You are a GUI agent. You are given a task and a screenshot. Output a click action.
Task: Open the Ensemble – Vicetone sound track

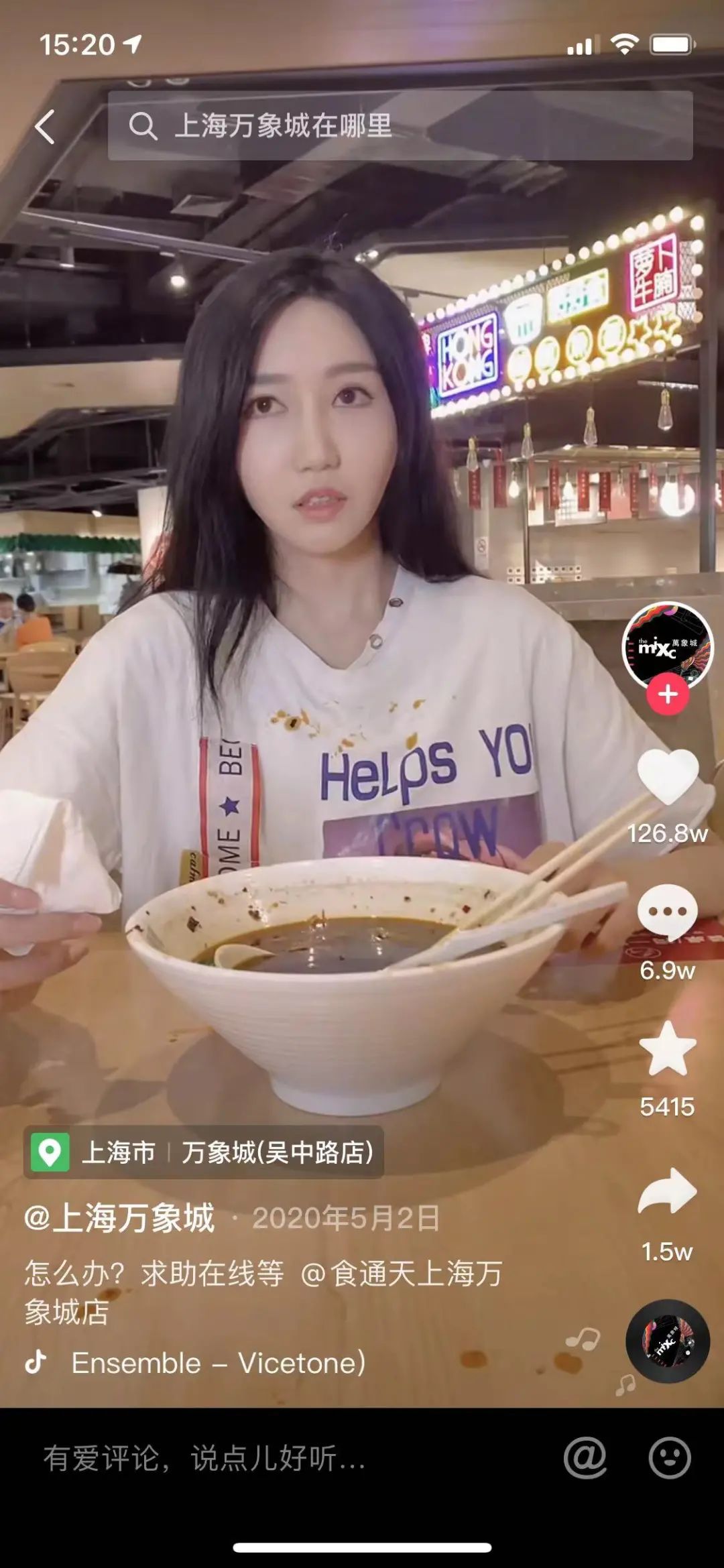pos(218,1363)
